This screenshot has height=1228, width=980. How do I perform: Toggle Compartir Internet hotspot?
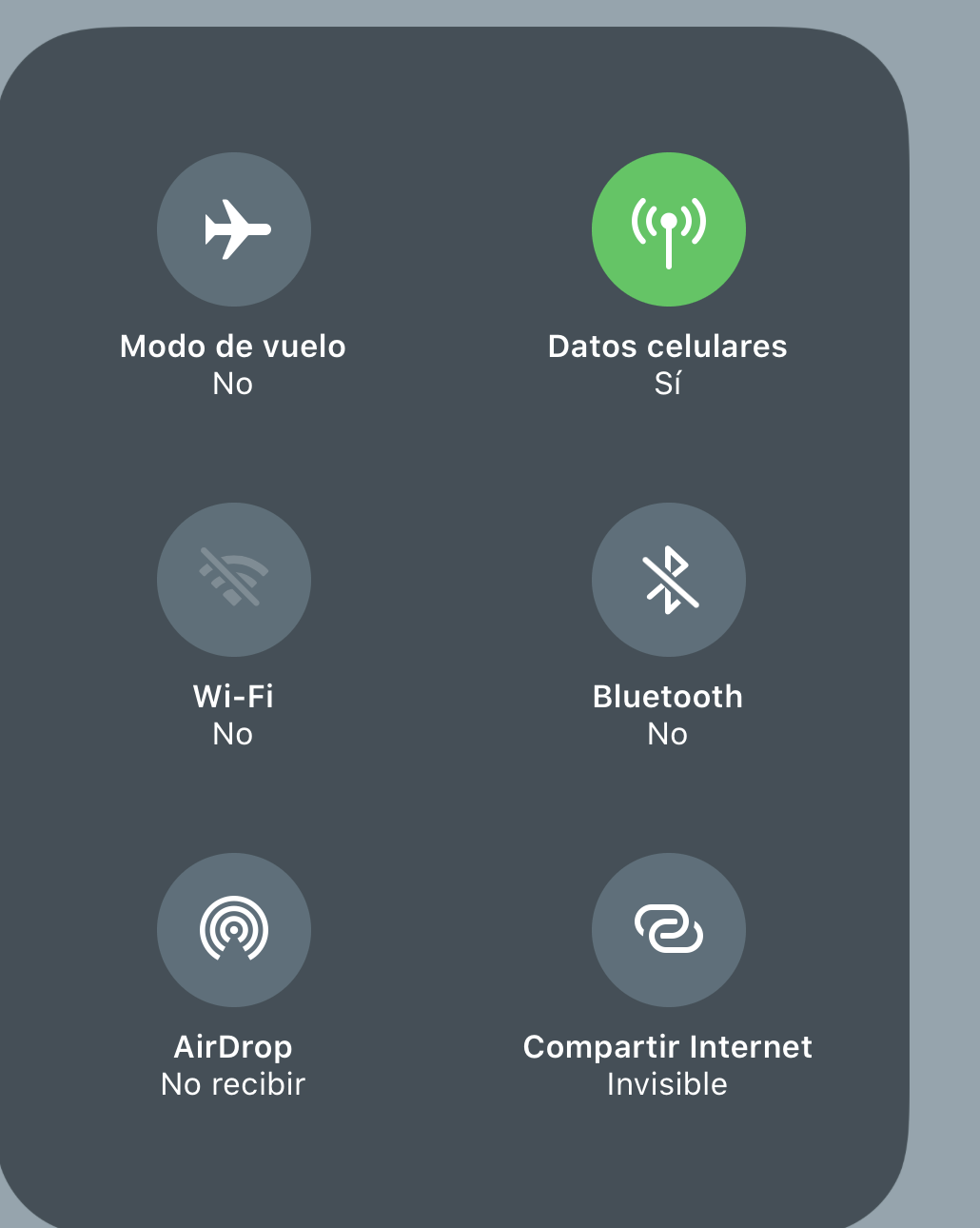click(668, 930)
